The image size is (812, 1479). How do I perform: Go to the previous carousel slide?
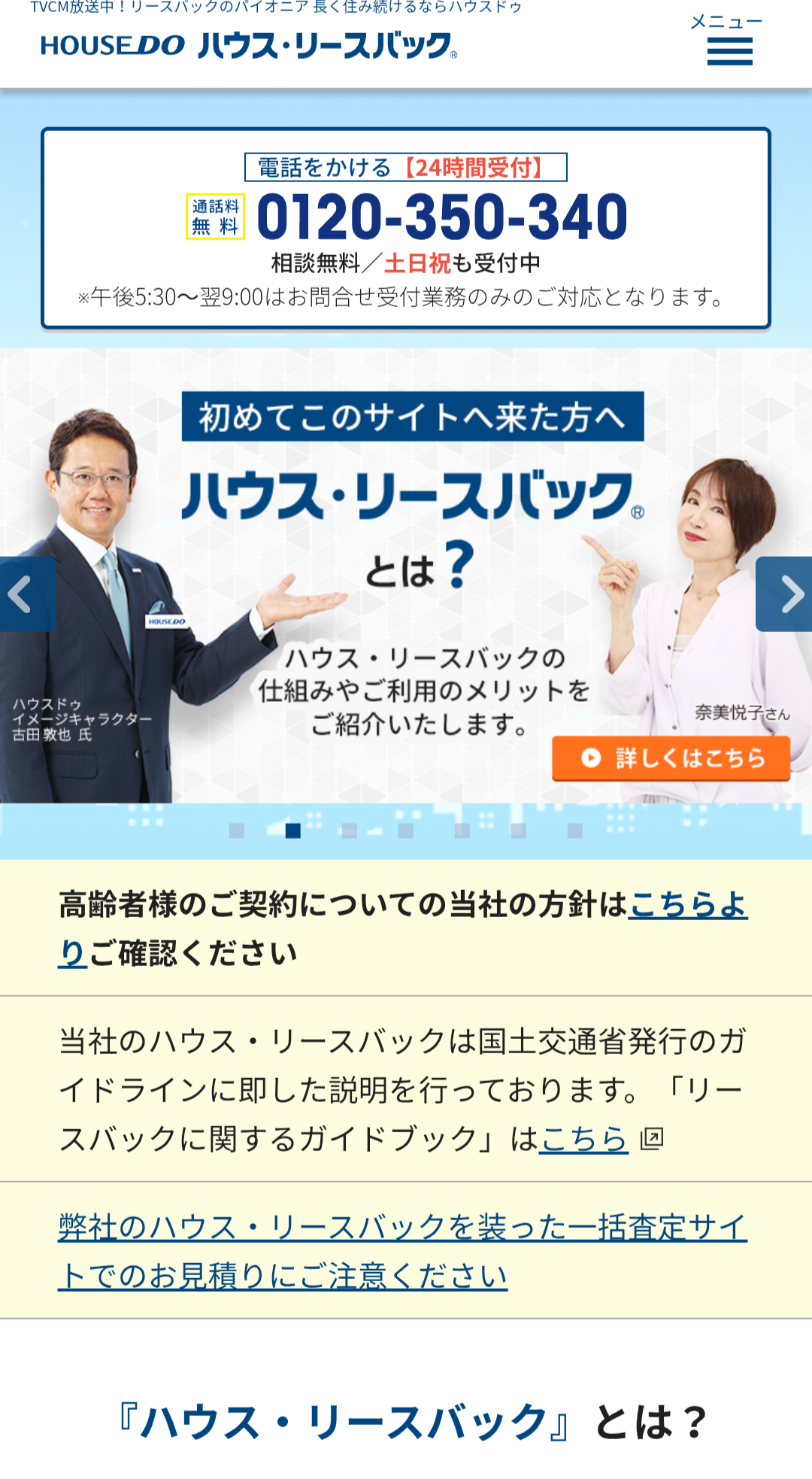(x=27, y=594)
